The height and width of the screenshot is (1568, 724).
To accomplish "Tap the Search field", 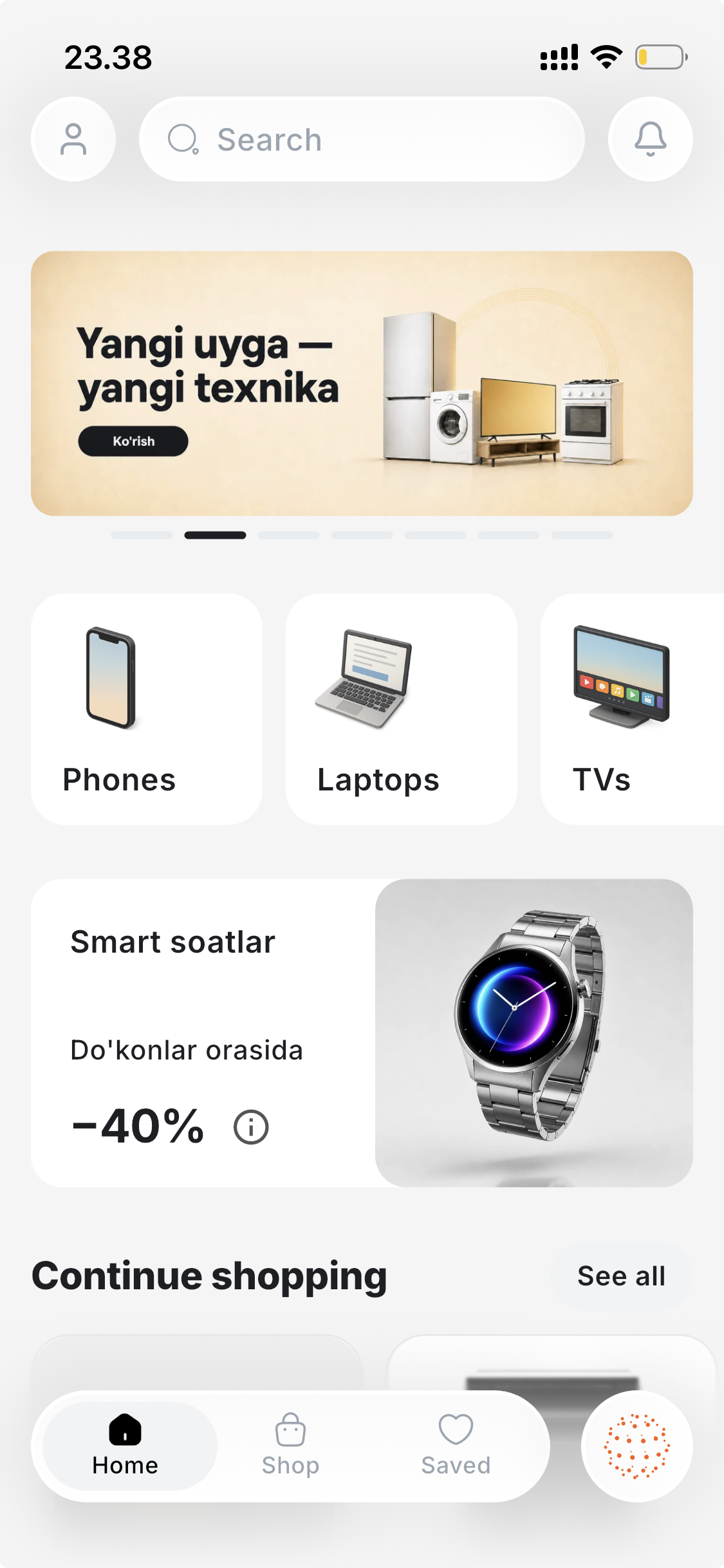I will pyautogui.click(x=362, y=139).
